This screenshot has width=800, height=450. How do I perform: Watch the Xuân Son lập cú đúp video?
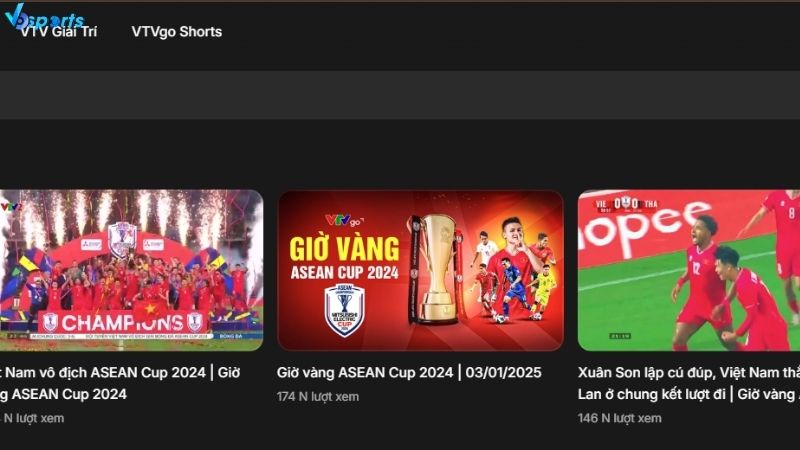[689, 270]
